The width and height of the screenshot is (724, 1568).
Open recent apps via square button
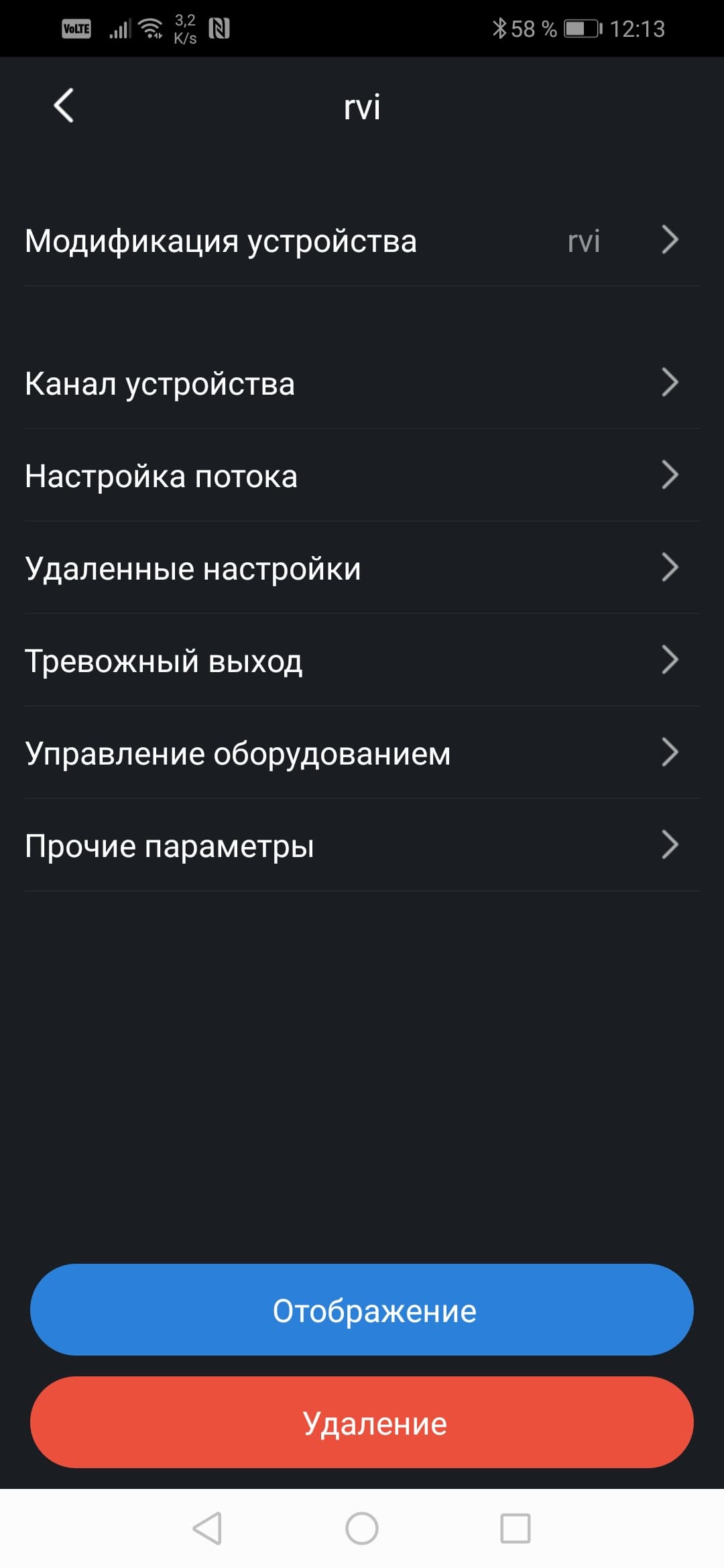(x=515, y=1528)
